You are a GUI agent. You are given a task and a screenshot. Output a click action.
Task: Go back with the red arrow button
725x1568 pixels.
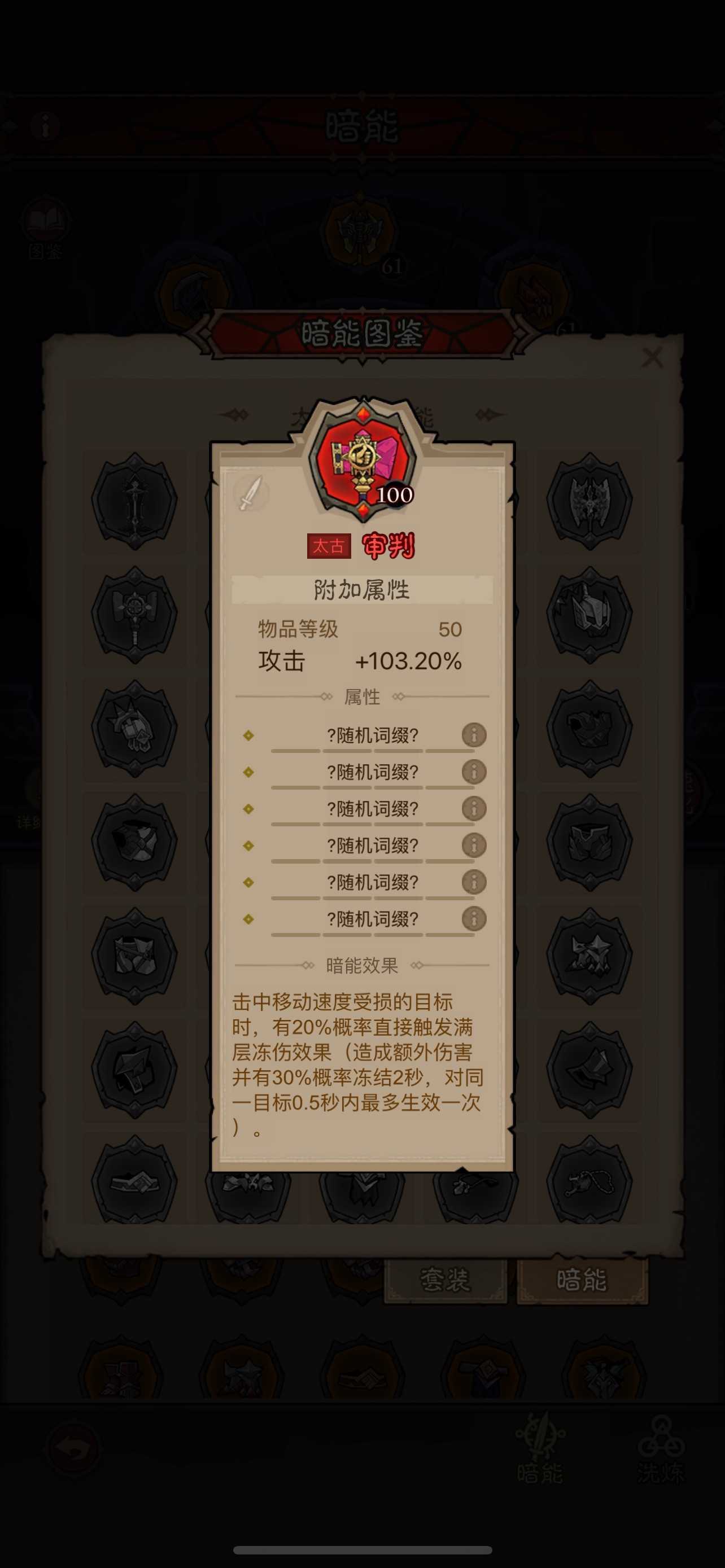coord(73,1450)
